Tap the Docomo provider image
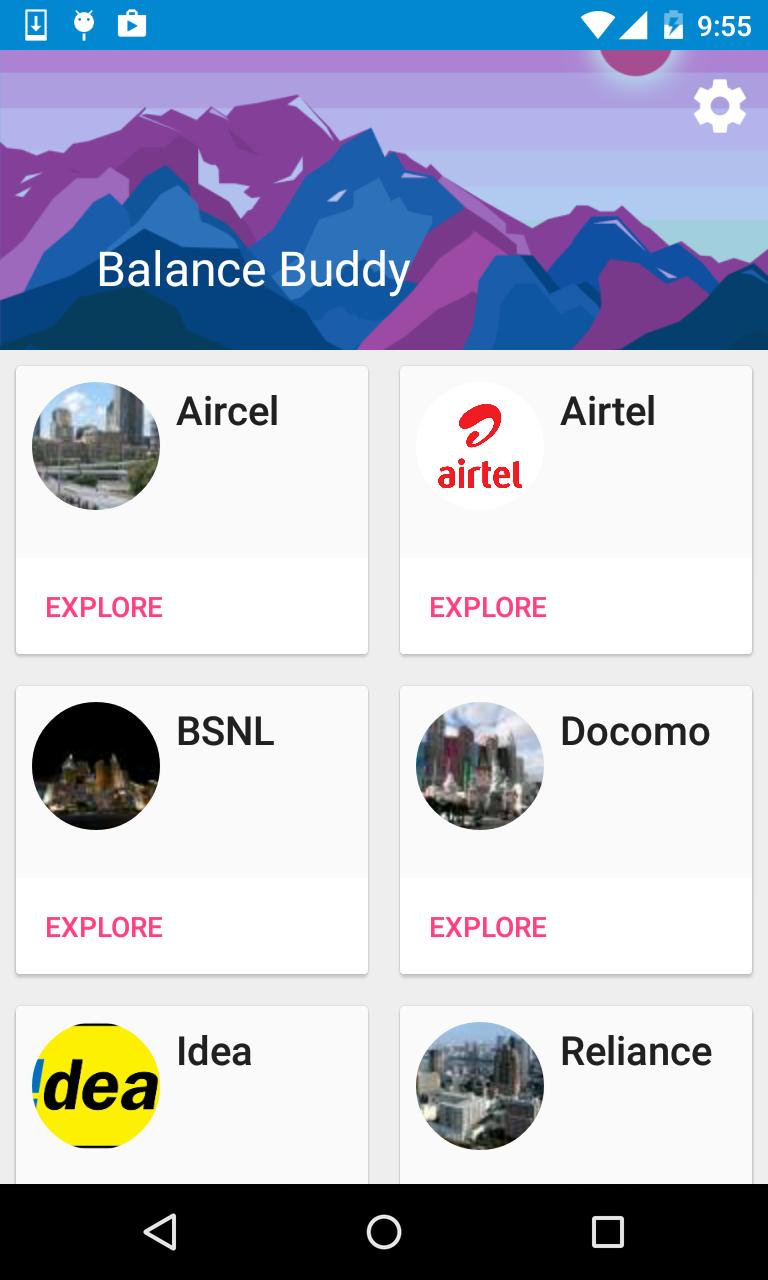The image size is (768, 1280). (x=479, y=765)
